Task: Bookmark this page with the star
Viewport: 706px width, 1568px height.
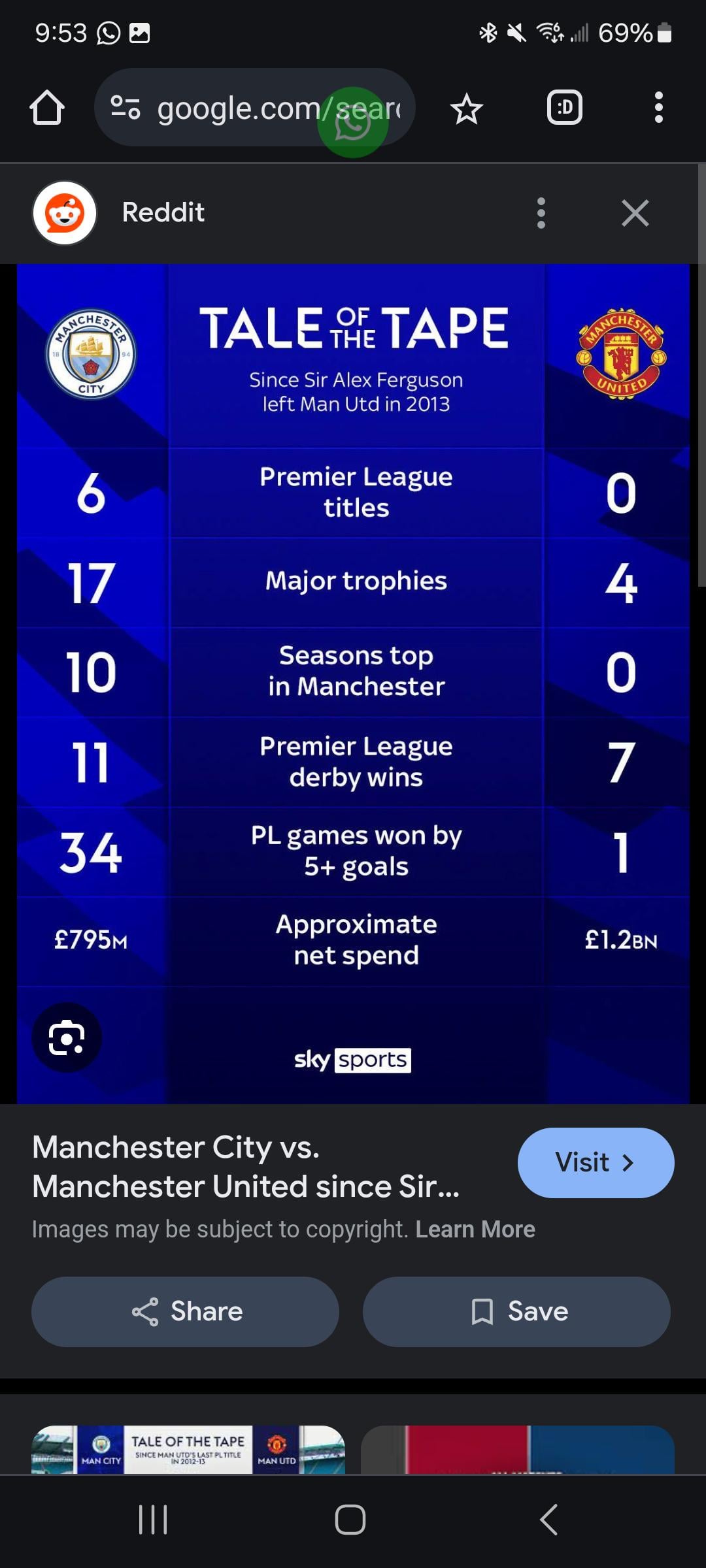Action: click(466, 108)
